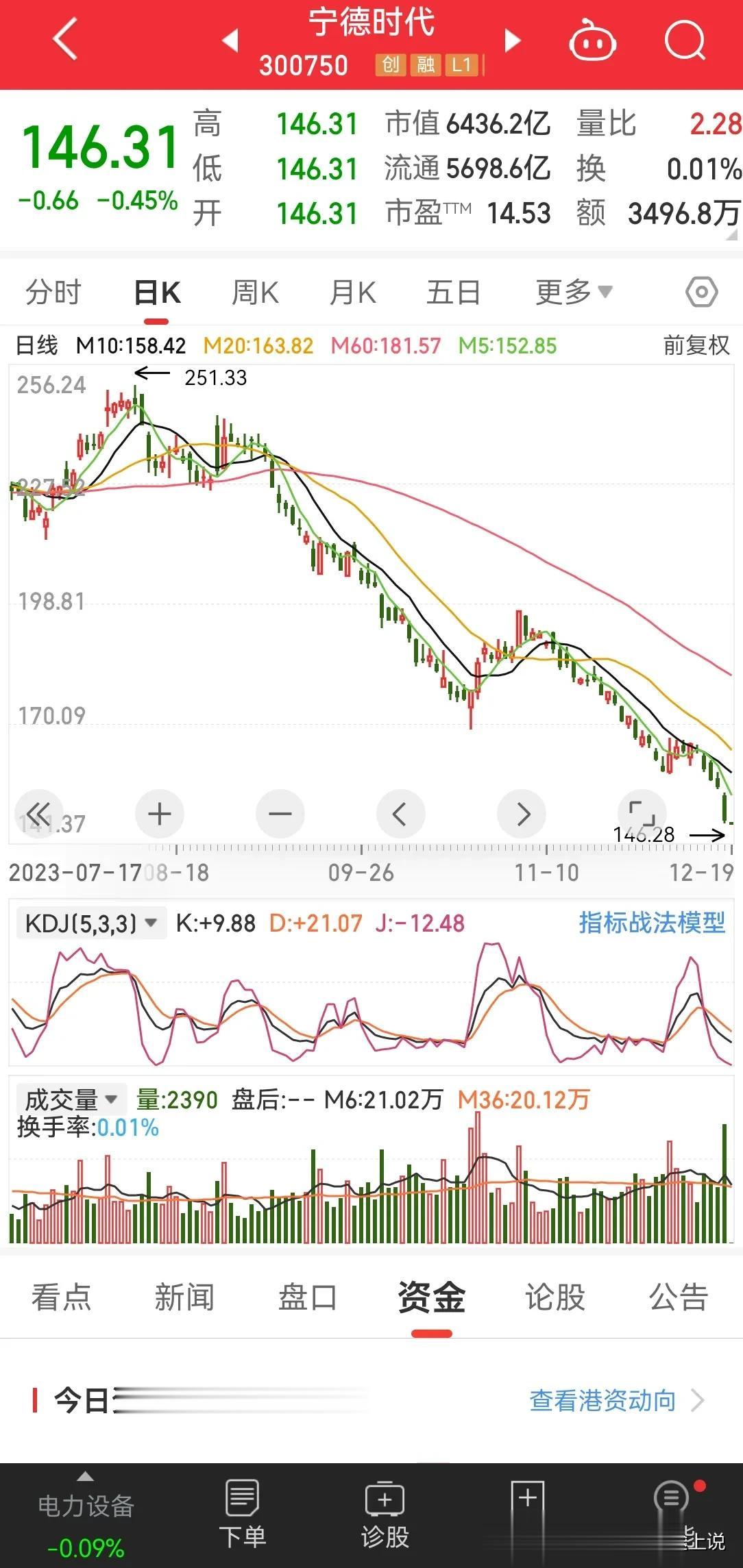Select the 周K weekly chart tab

tap(255, 293)
